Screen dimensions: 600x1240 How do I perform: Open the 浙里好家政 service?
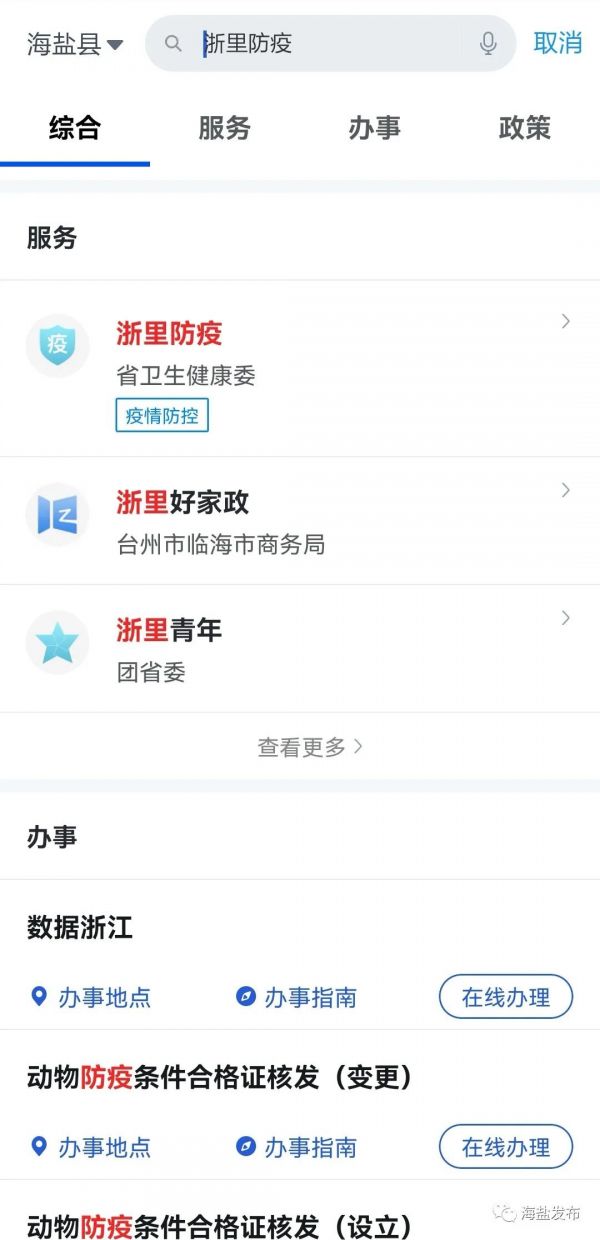click(300, 521)
